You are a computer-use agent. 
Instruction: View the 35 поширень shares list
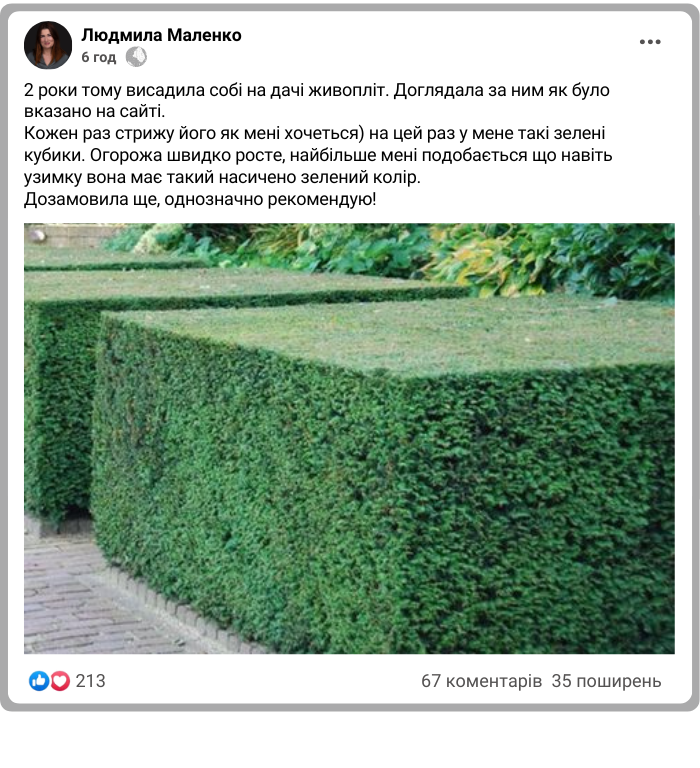point(606,681)
